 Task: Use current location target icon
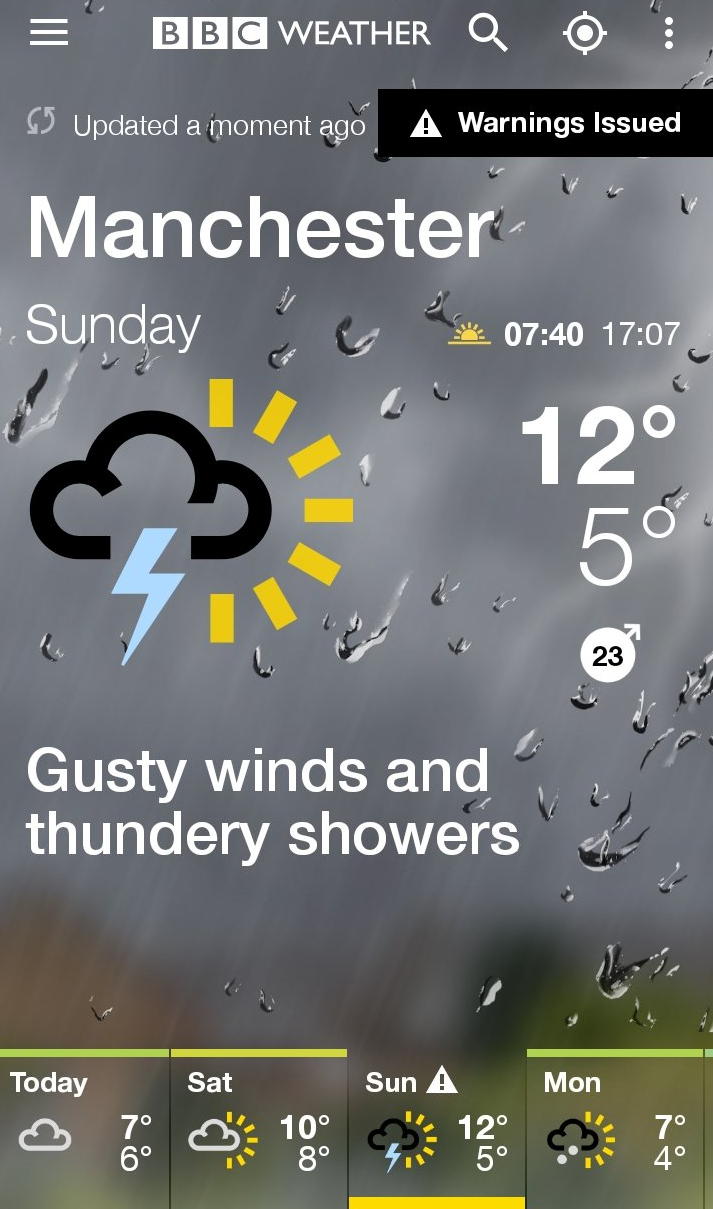tap(585, 33)
